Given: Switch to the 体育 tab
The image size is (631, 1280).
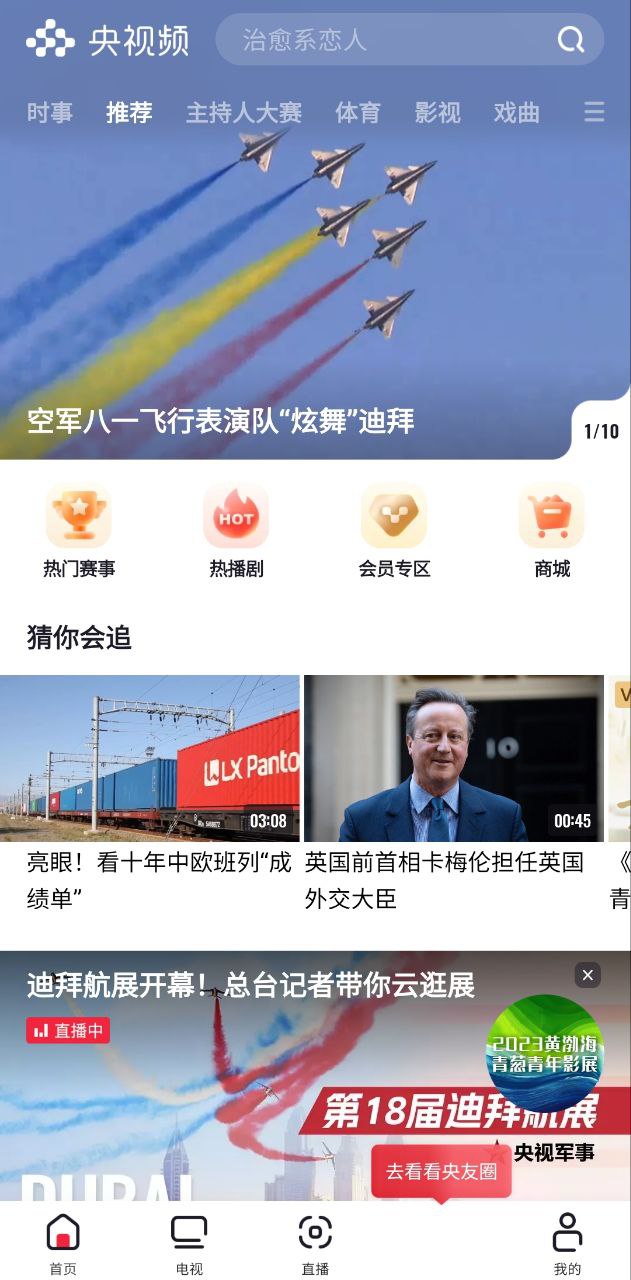Looking at the screenshot, I should coord(357,113).
